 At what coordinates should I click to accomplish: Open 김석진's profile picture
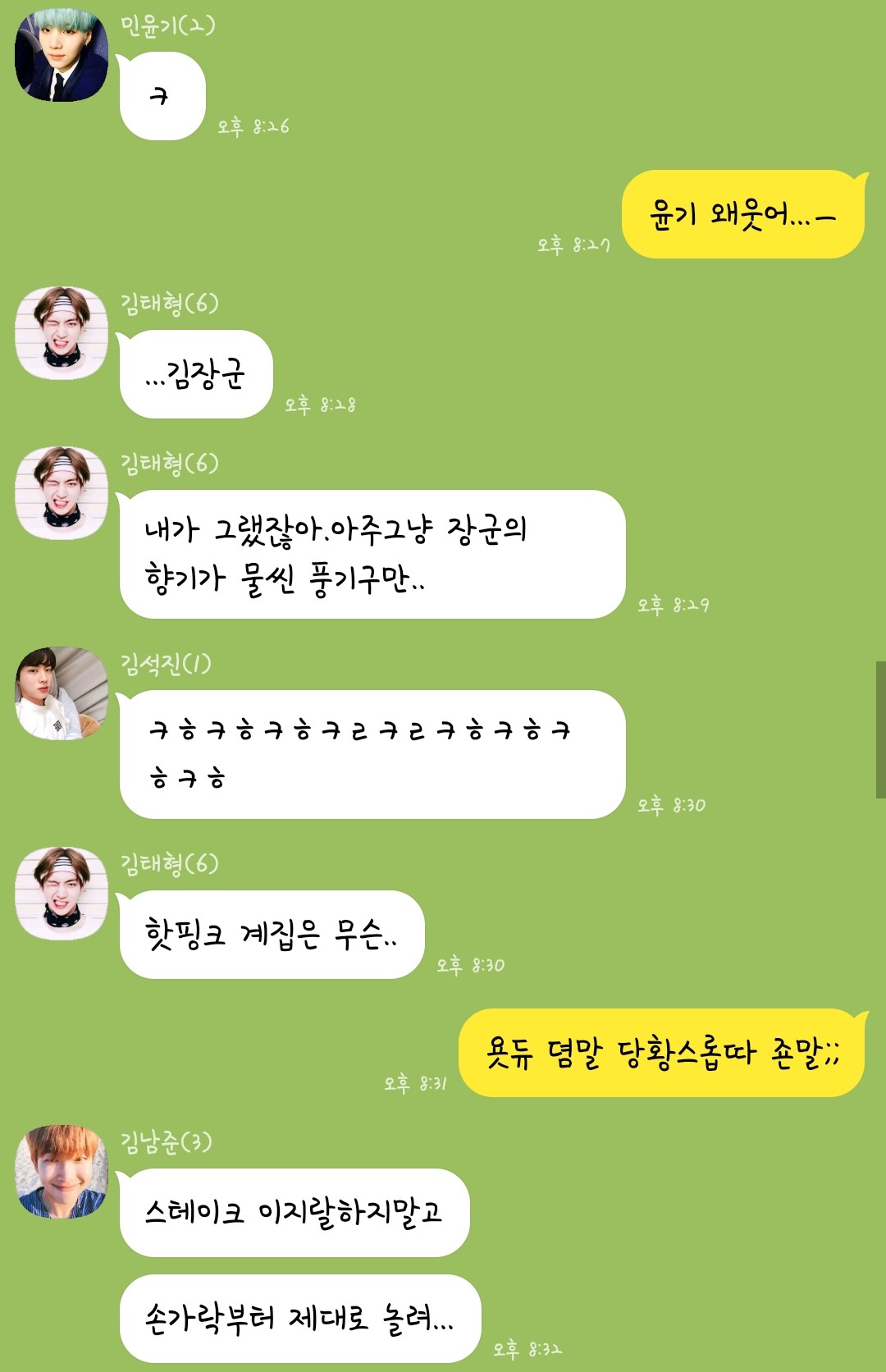click(62, 693)
